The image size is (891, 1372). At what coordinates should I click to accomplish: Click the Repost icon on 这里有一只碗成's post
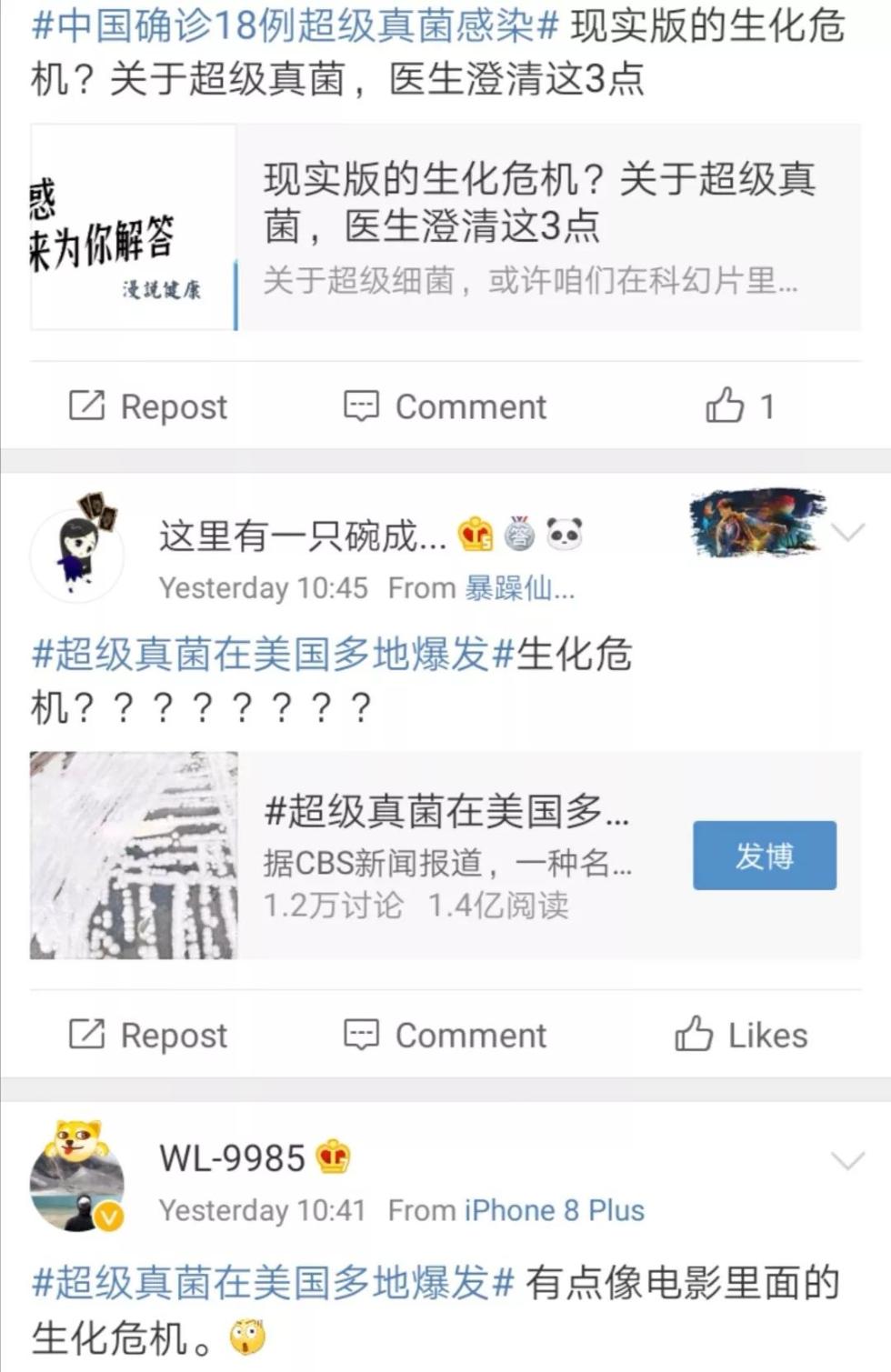pos(85,1034)
